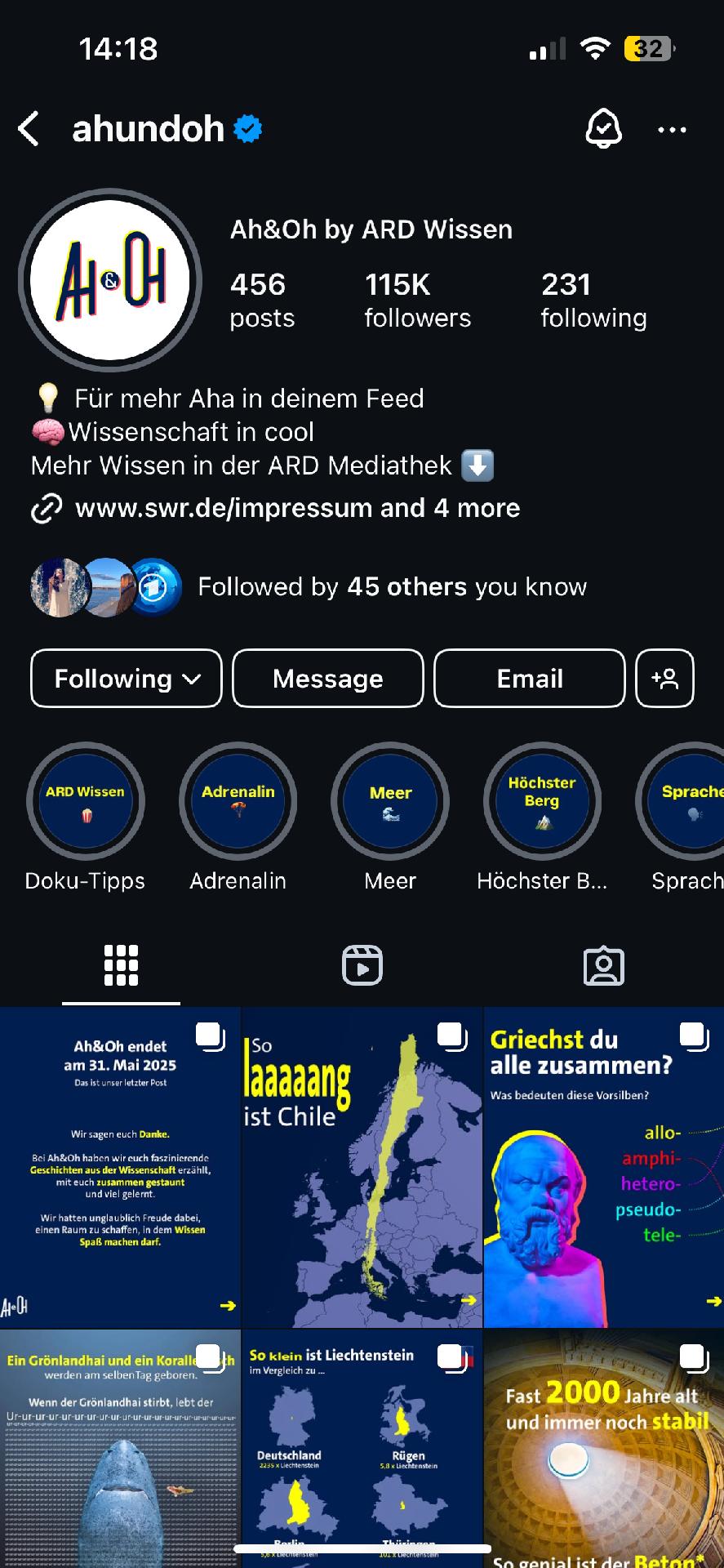Open the Following dropdown button

pyautogui.click(x=127, y=679)
